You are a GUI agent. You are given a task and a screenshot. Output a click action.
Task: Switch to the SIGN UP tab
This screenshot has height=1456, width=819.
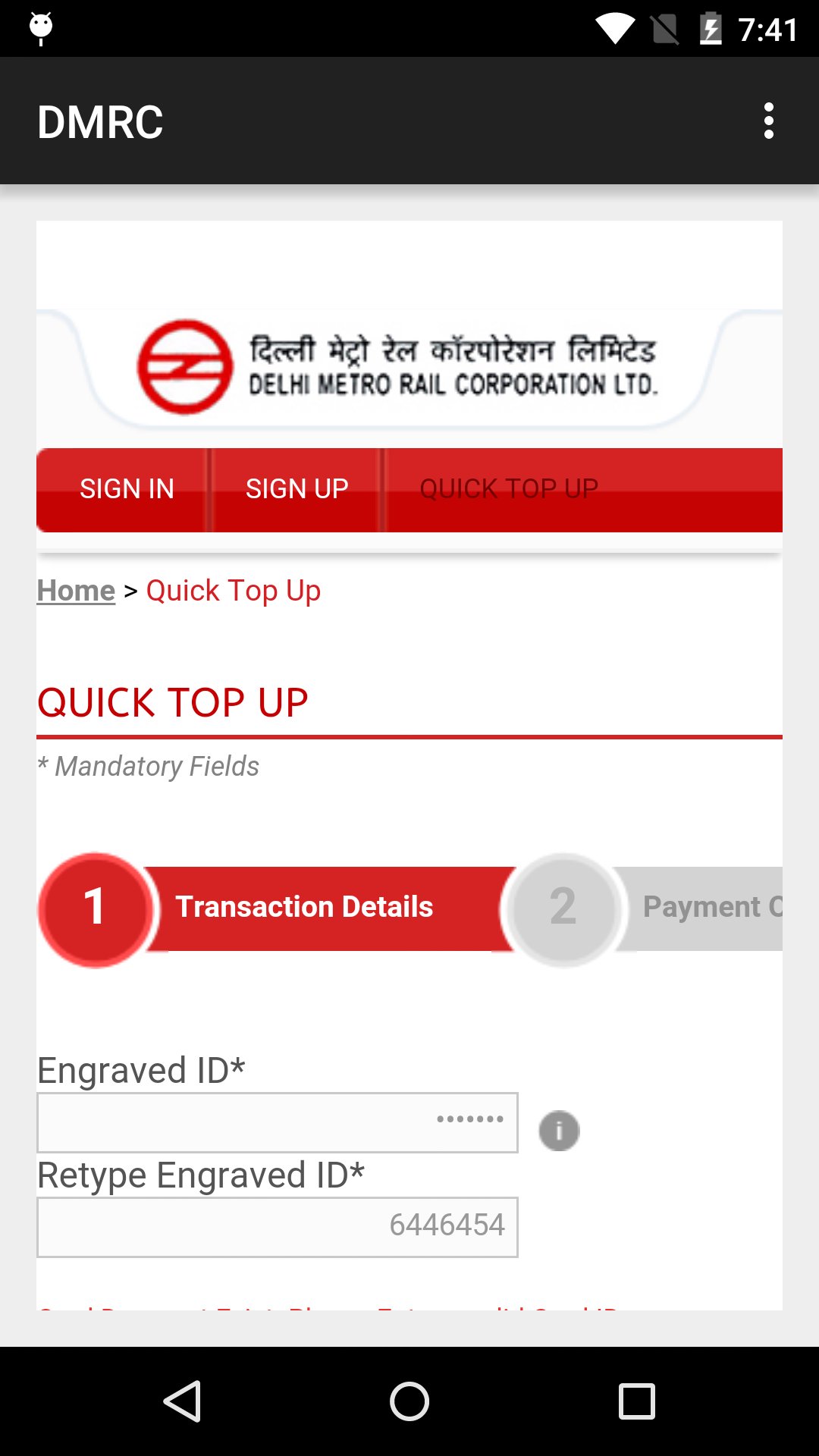click(296, 489)
